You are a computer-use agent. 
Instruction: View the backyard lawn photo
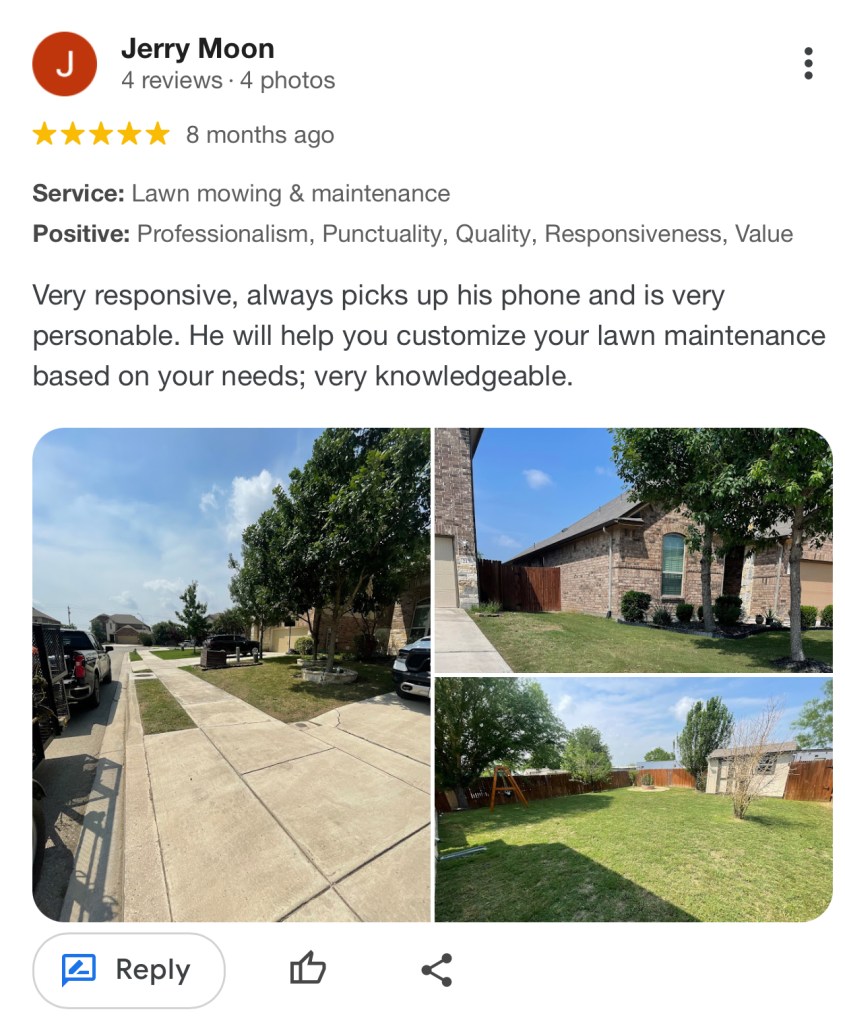(x=633, y=799)
